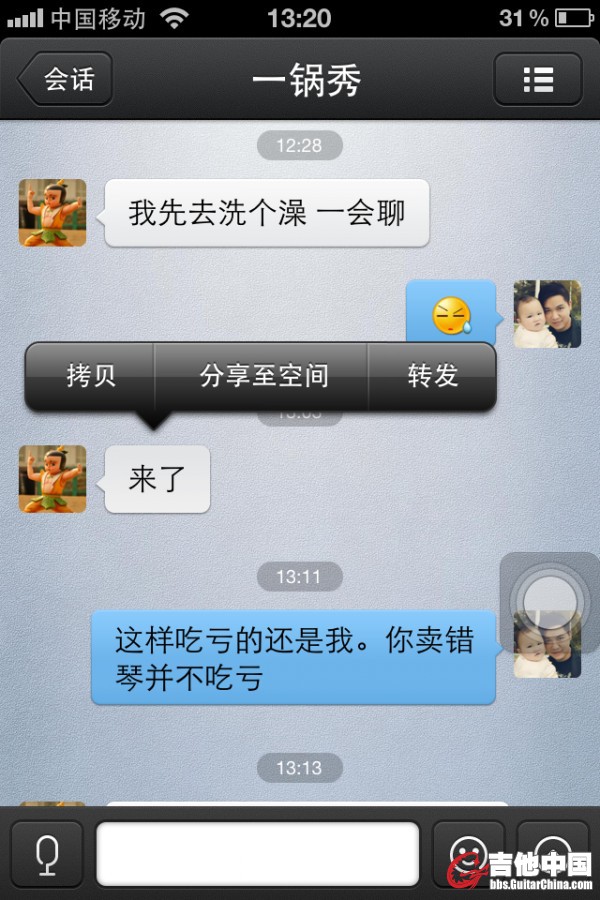Choose 分享至空间 option
The image size is (600, 900).
[x=263, y=376]
